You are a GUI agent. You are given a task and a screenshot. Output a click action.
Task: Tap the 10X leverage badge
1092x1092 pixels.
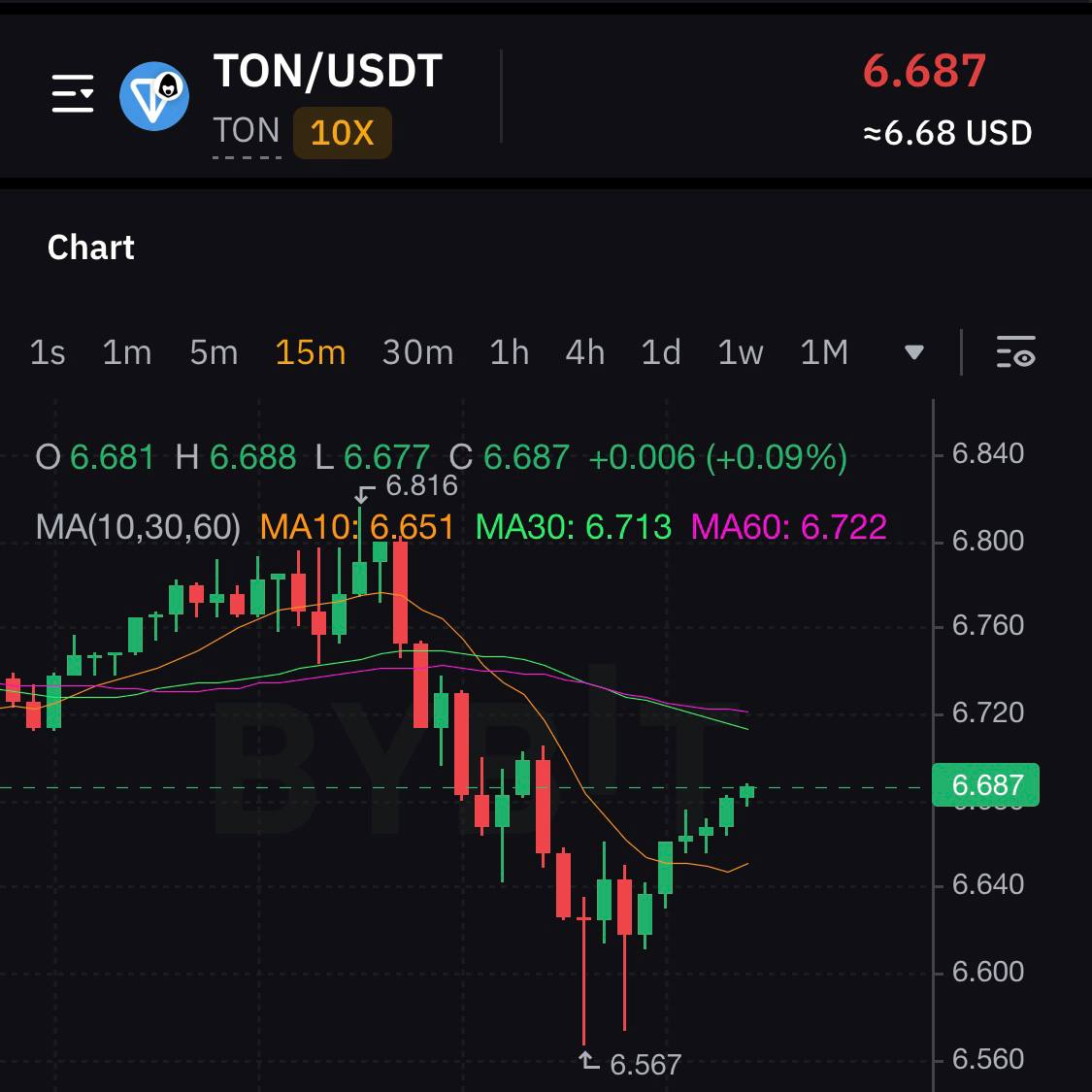click(x=342, y=133)
